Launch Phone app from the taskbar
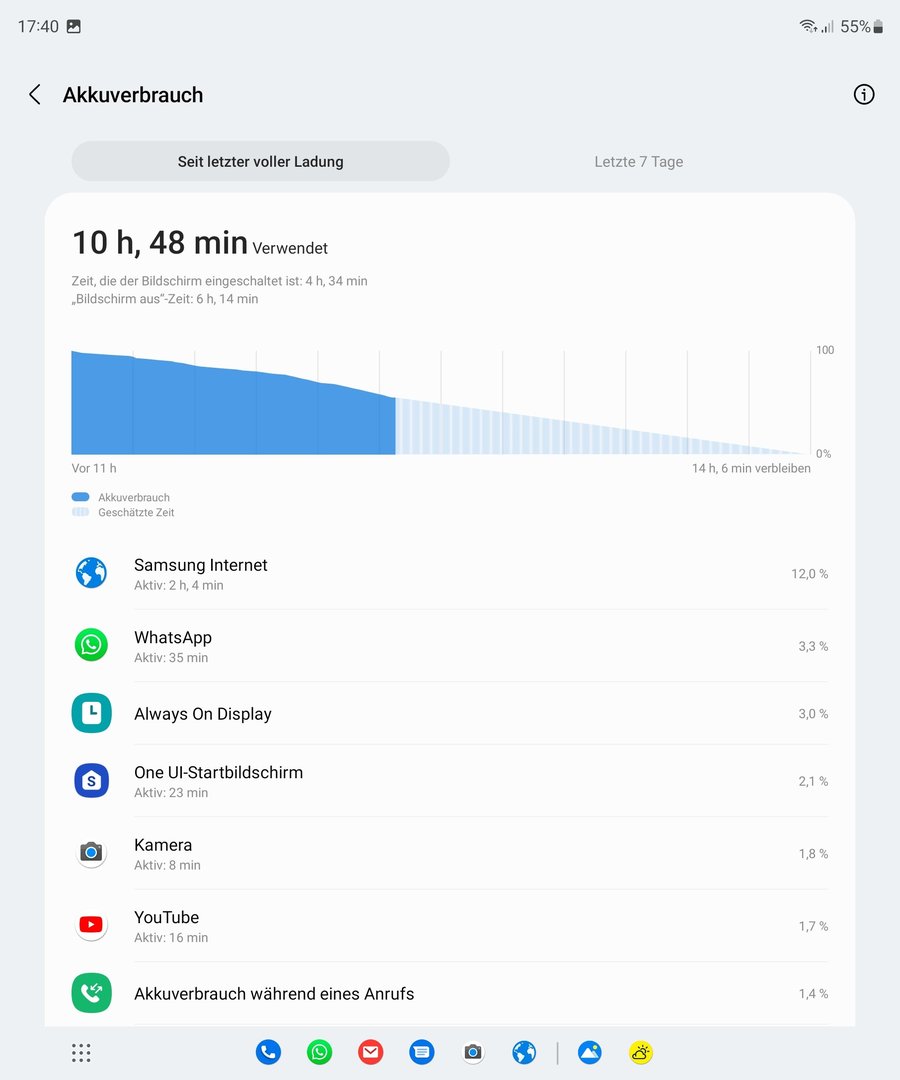This screenshot has width=900, height=1080. (268, 1052)
